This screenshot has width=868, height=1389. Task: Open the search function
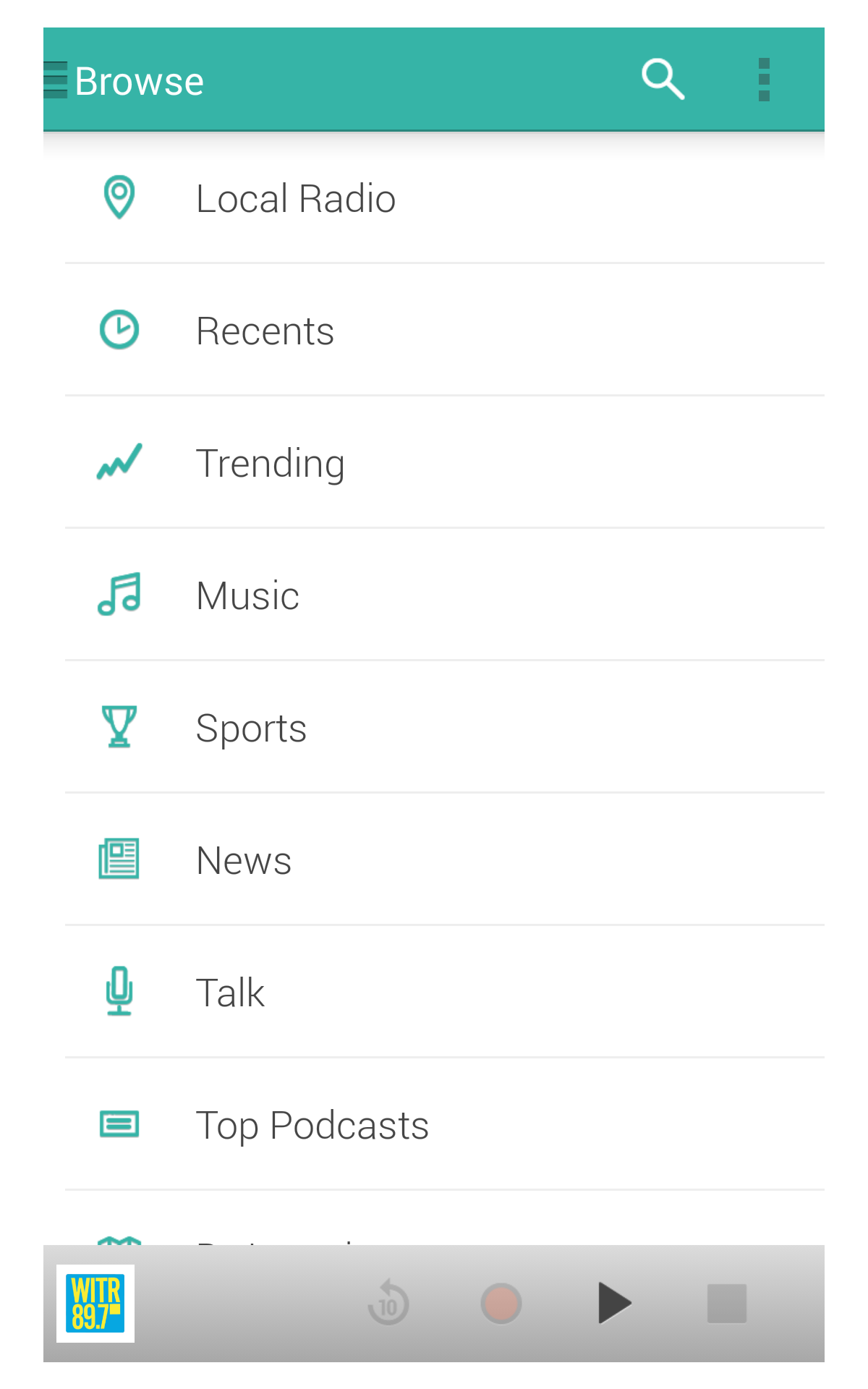(662, 78)
